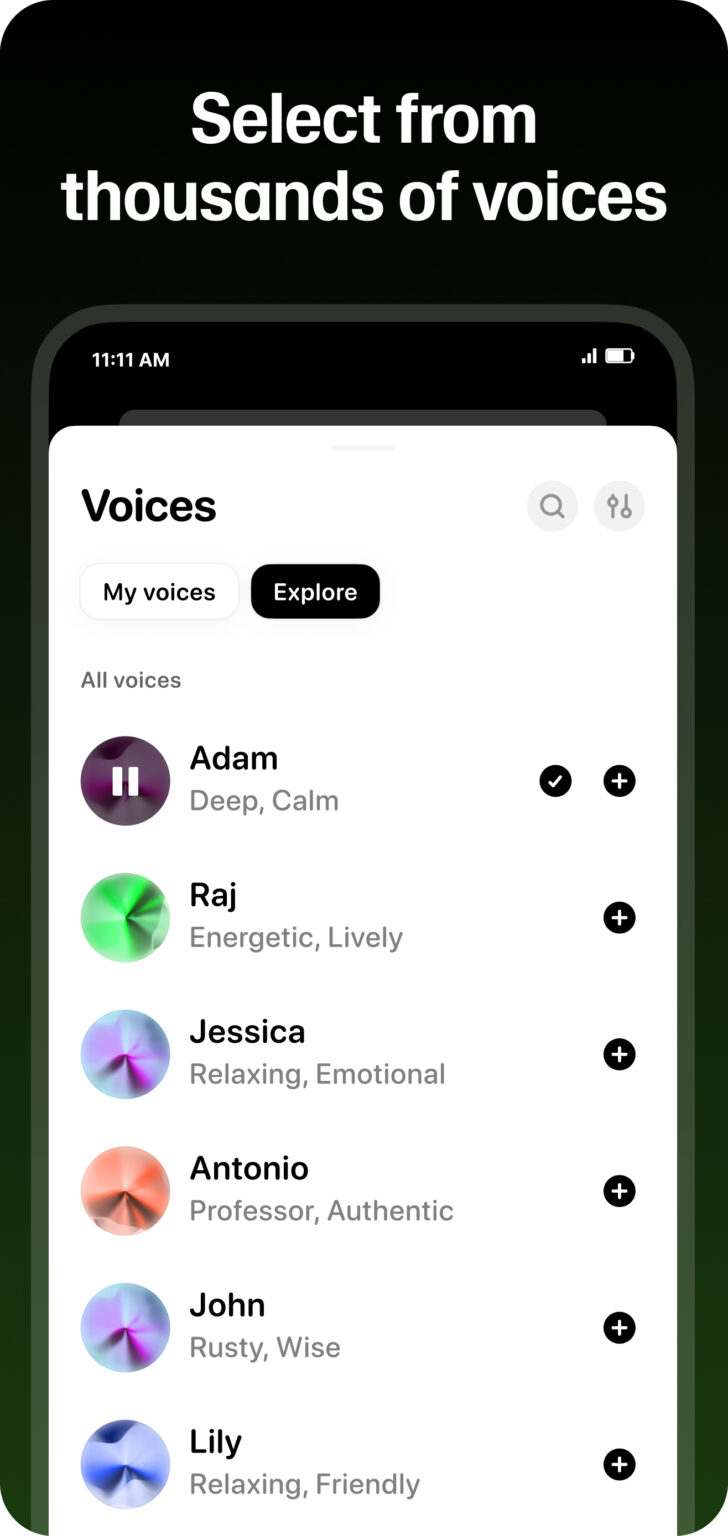Viewport: 728px width, 1536px height.
Task: Open the voice search icon
Action: 552,507
